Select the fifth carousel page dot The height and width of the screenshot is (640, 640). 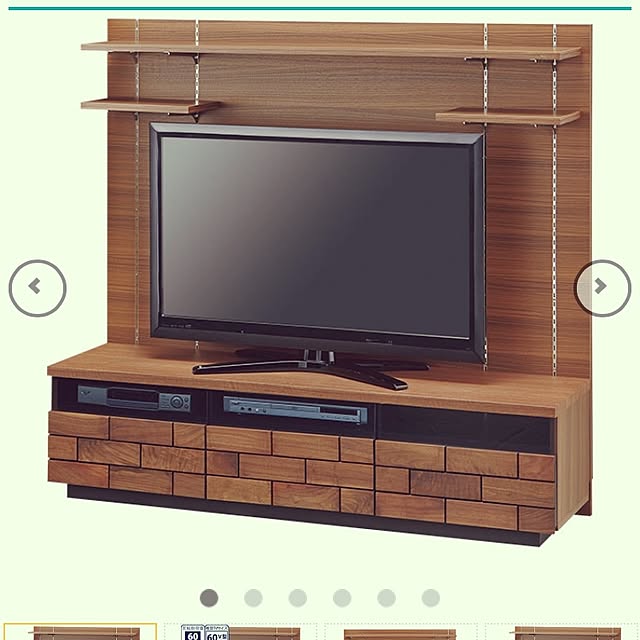[386, 598]
